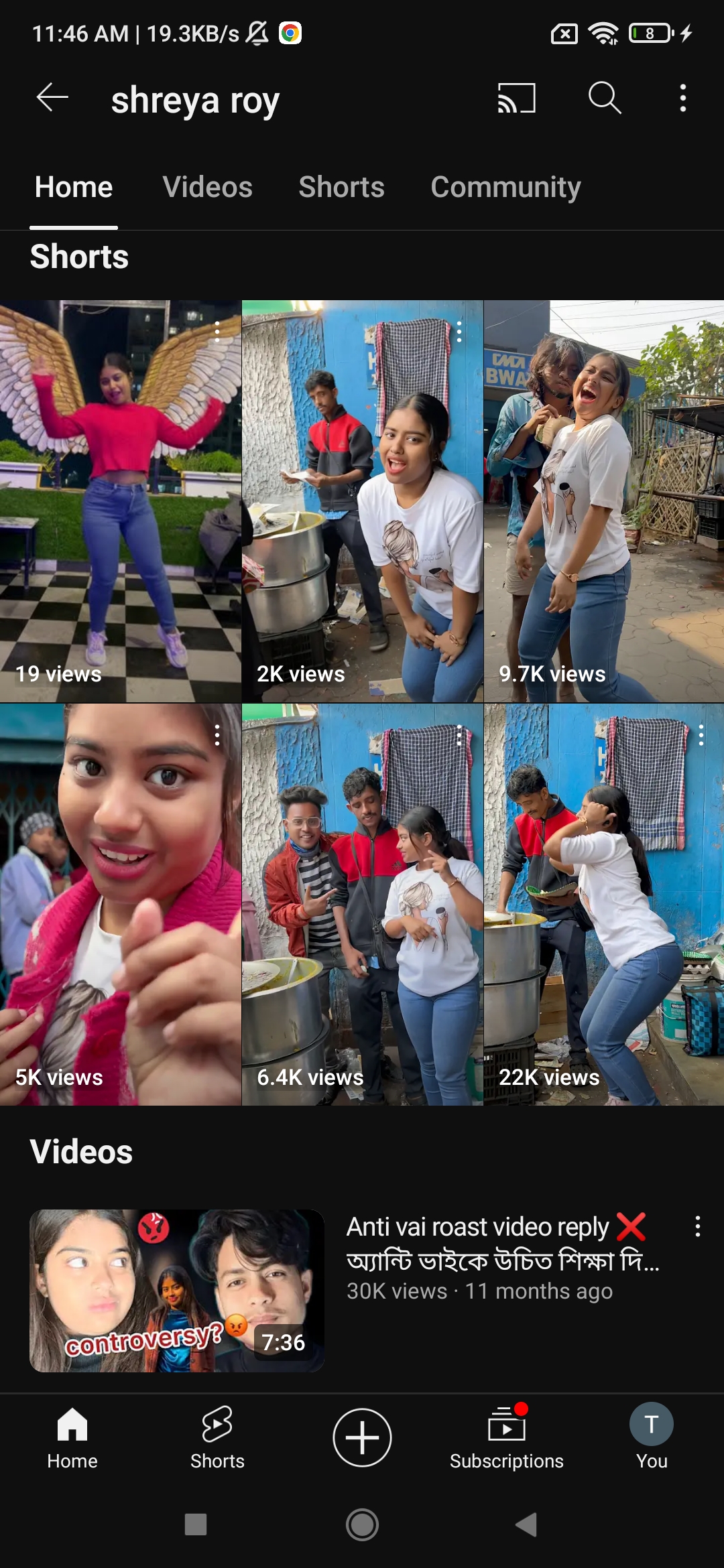The height and width of the screenshot is (1568, 724).
Task: Open the short with 9.7K views
Action: click(603, 501)
